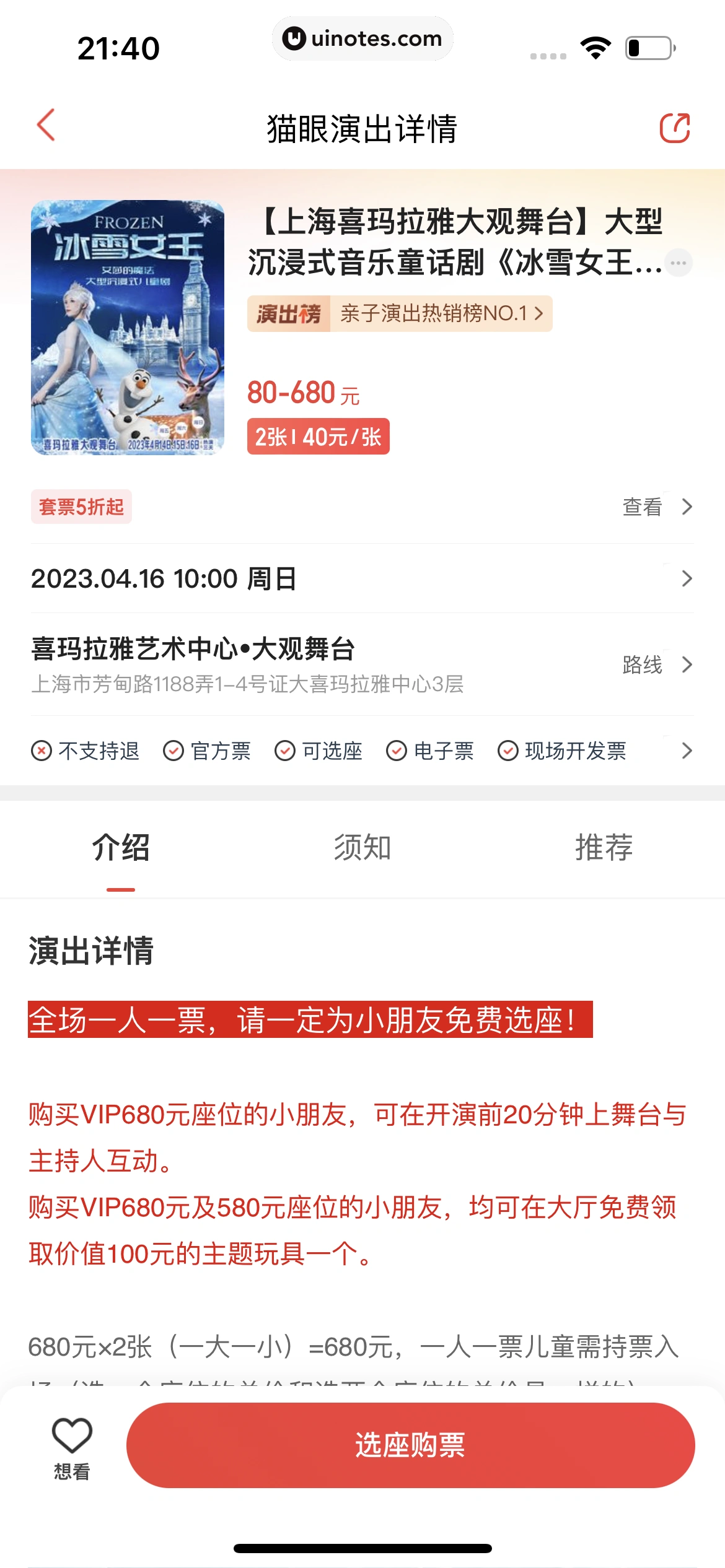The image size is (725, 1568).
Task: Tap the back arrow to return
Action: [45, 126]
